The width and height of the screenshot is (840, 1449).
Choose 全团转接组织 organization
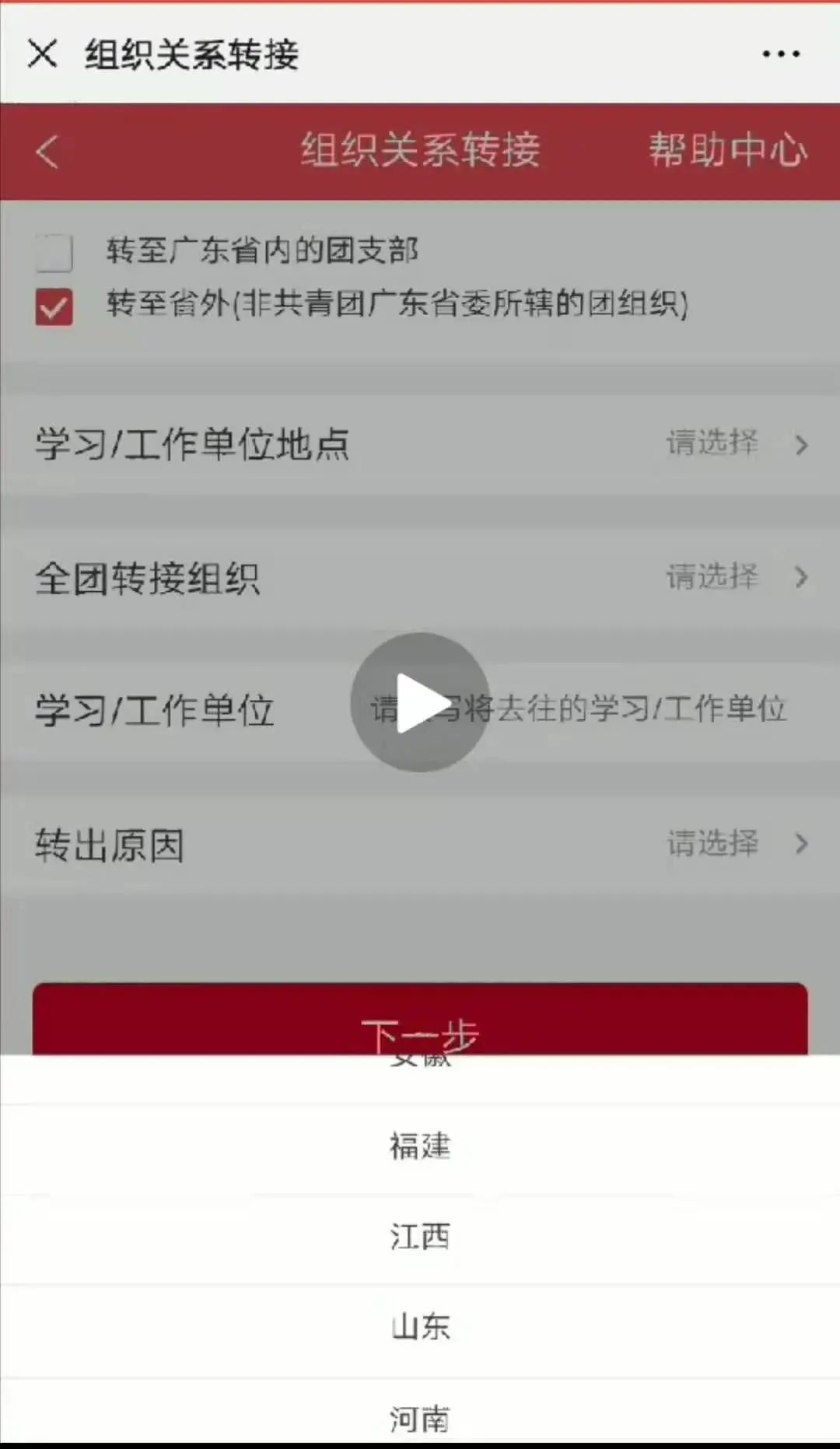tap(420, 578)
